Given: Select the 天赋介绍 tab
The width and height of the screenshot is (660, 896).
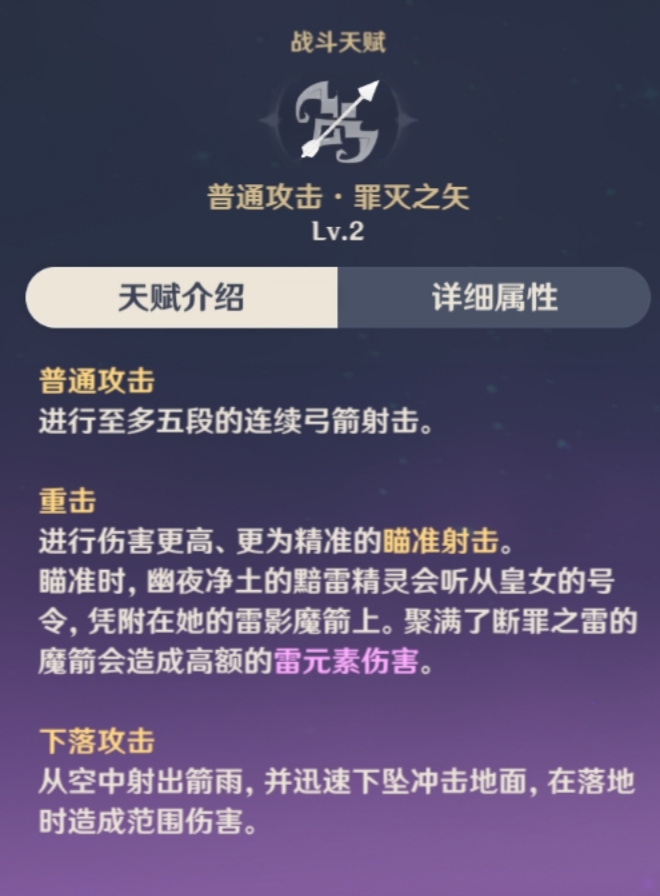Looking at the screenshot, I should click(181, 298).
